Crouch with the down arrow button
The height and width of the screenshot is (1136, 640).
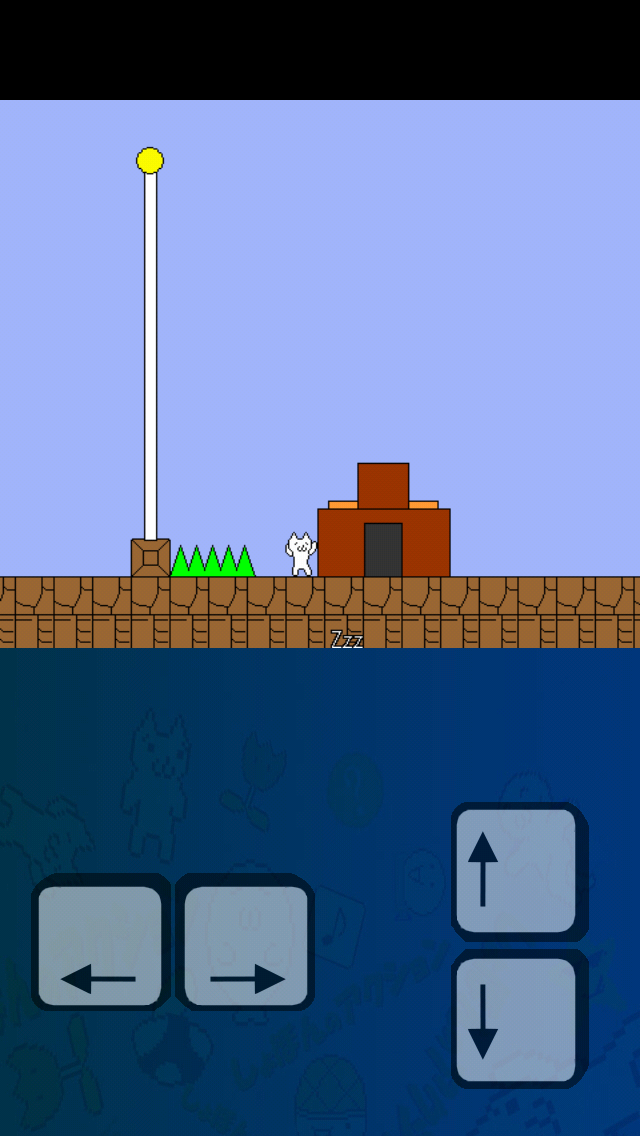pos(517,1018)
